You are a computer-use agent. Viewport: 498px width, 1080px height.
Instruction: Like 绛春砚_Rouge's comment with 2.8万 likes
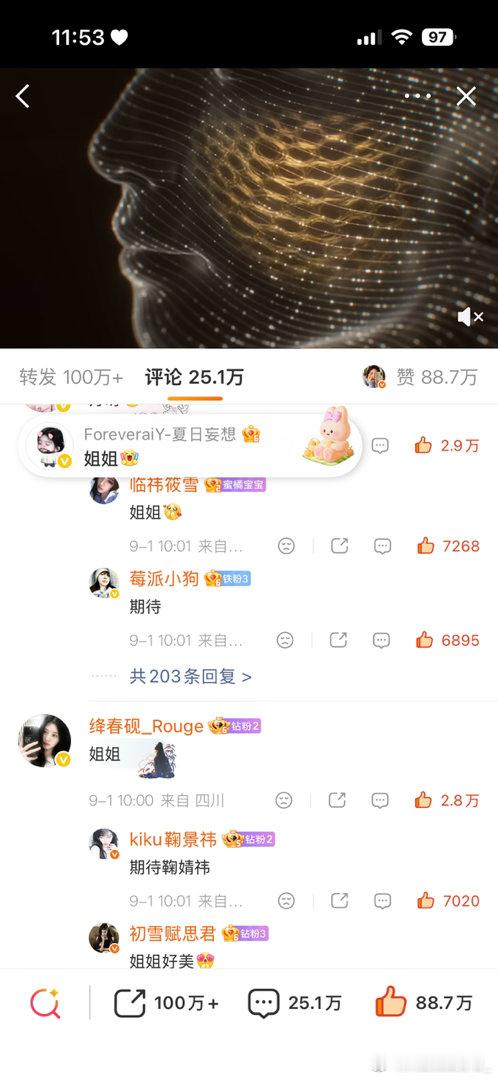tap(446, 800)
